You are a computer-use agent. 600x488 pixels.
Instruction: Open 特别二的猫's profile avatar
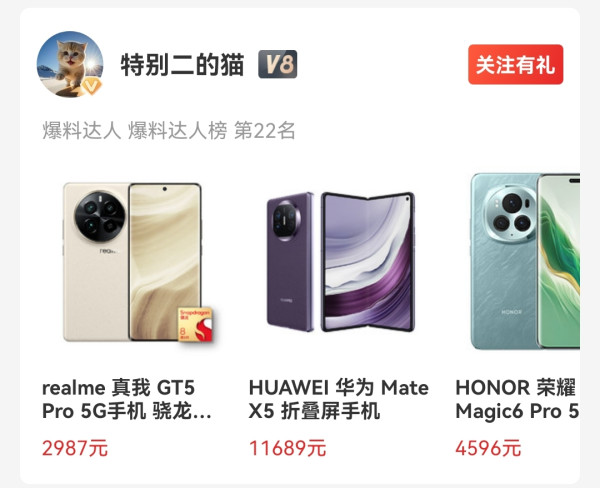(70, 65)
